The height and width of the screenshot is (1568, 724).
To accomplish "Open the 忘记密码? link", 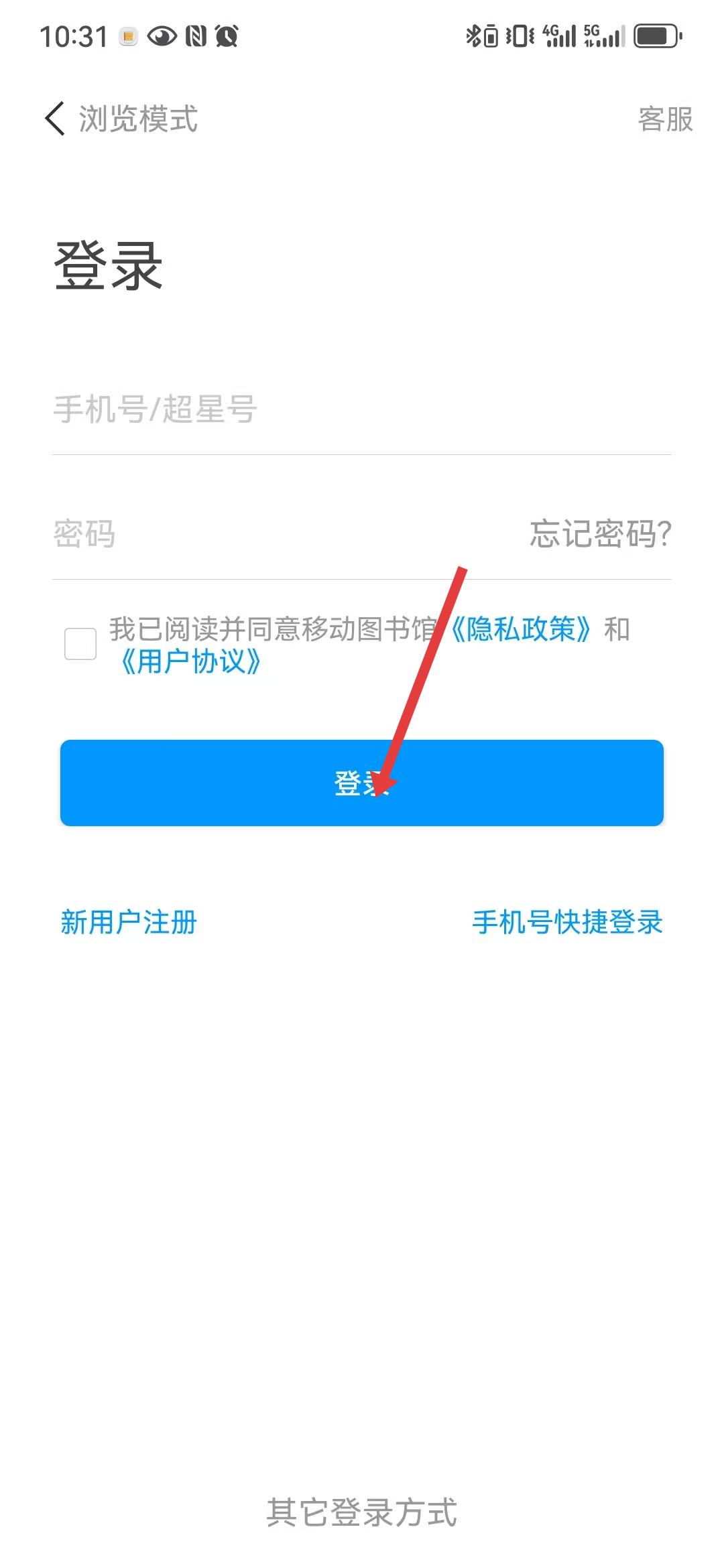I will [600, 534].
